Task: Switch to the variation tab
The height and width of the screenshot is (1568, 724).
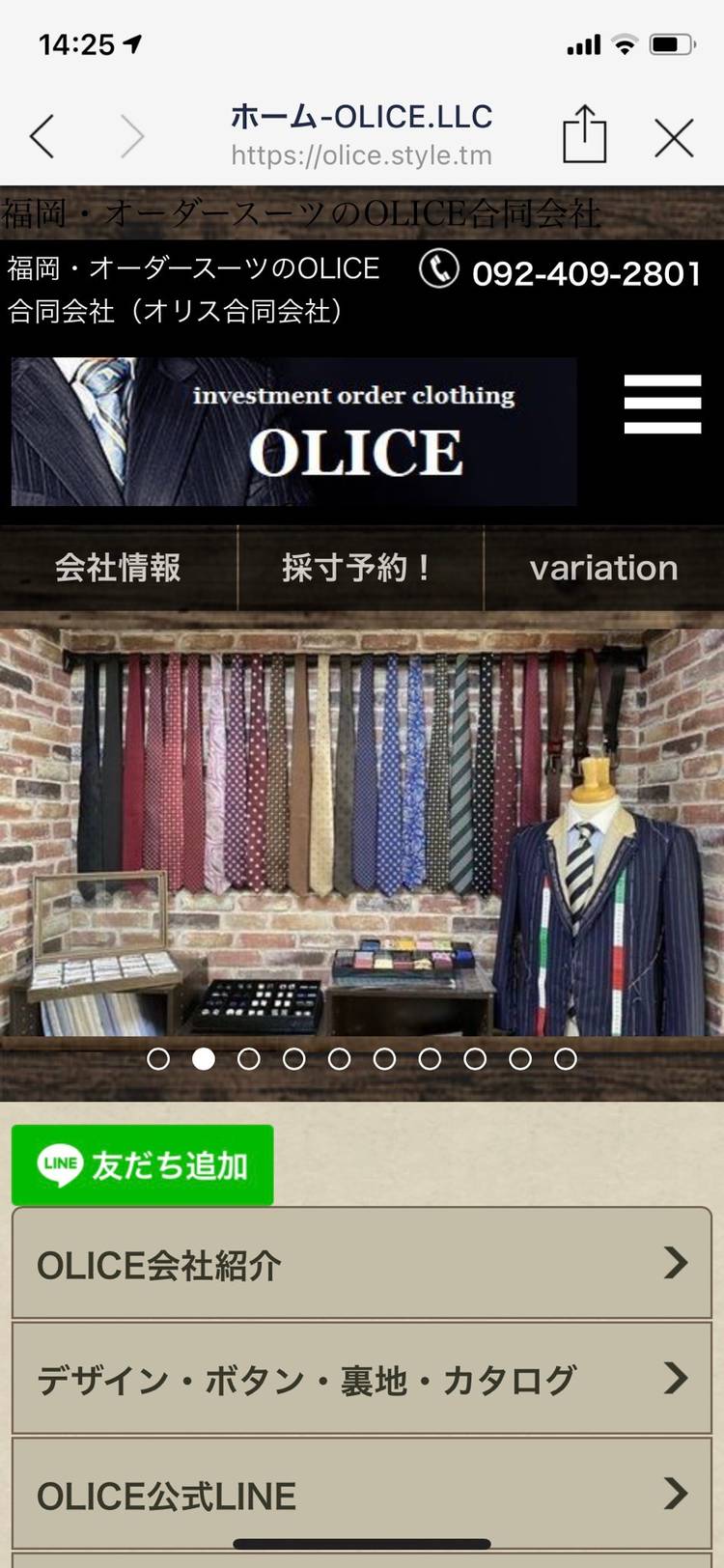Action: click(x=603, y=568)
